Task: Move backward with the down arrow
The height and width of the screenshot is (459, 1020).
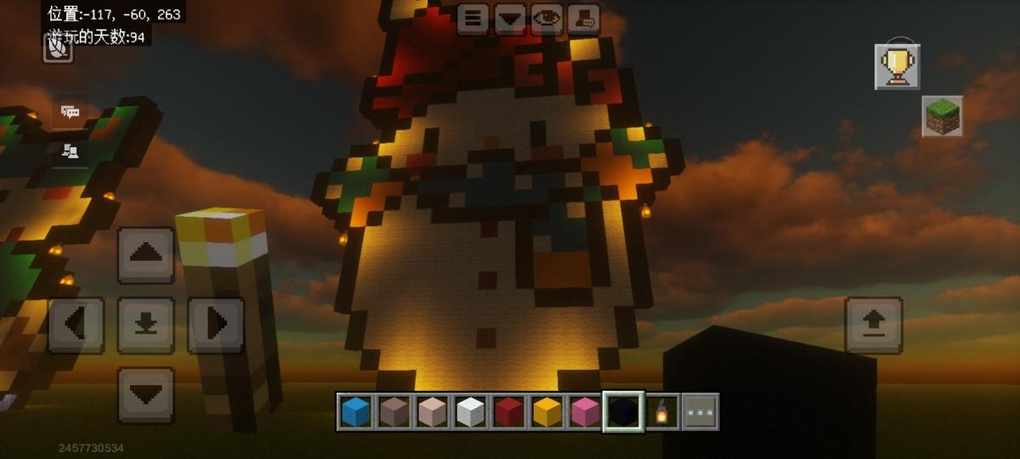Action: (x=146, y=394)
